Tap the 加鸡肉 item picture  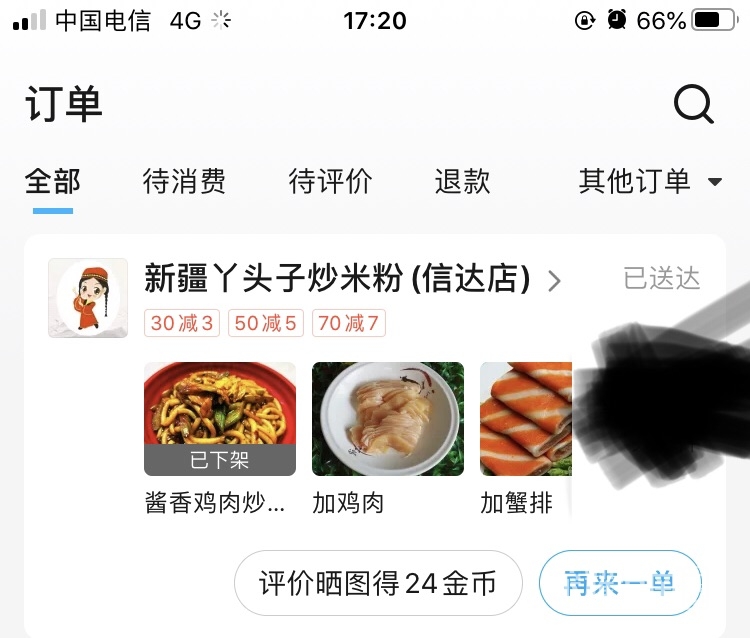point(388,419)
